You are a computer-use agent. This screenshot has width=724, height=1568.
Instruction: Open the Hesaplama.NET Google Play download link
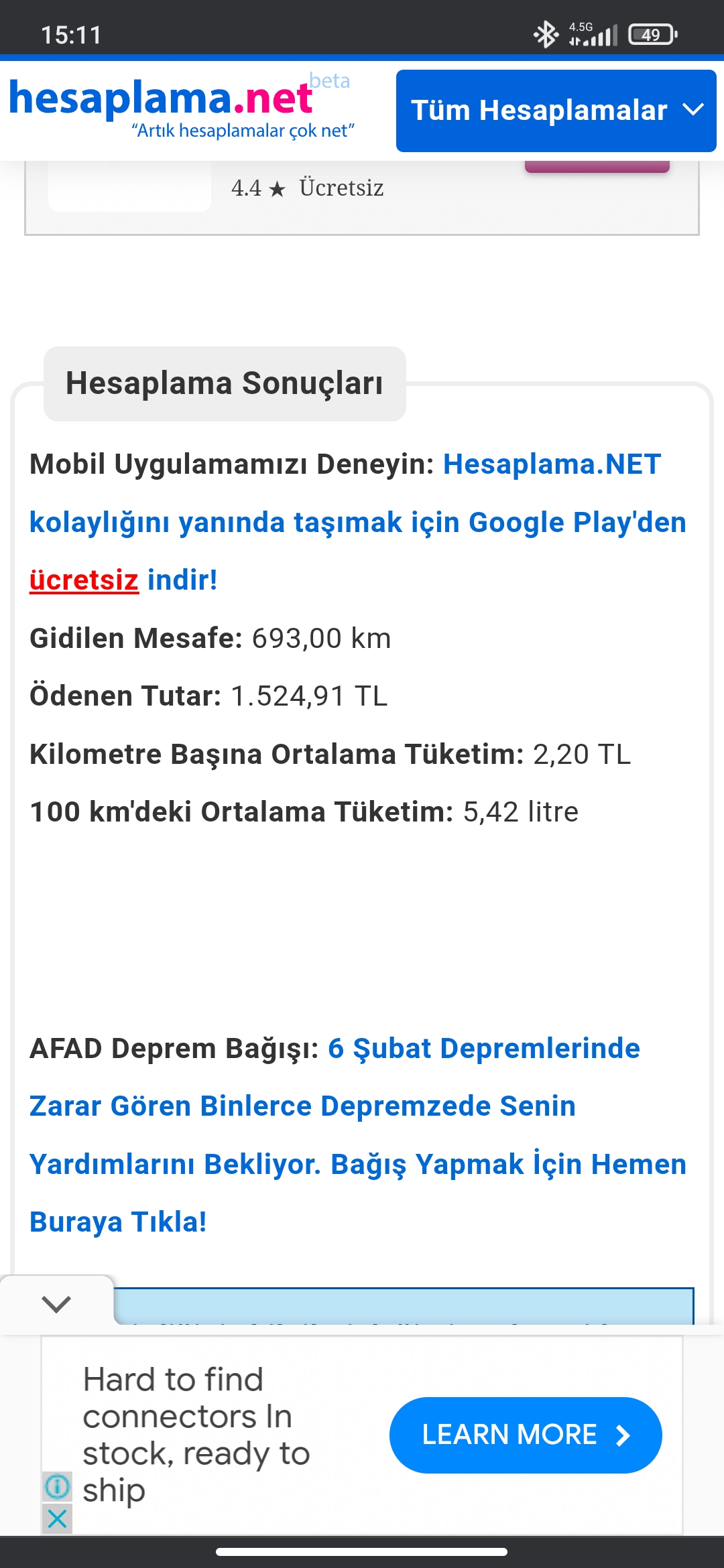tap(357, 522)
